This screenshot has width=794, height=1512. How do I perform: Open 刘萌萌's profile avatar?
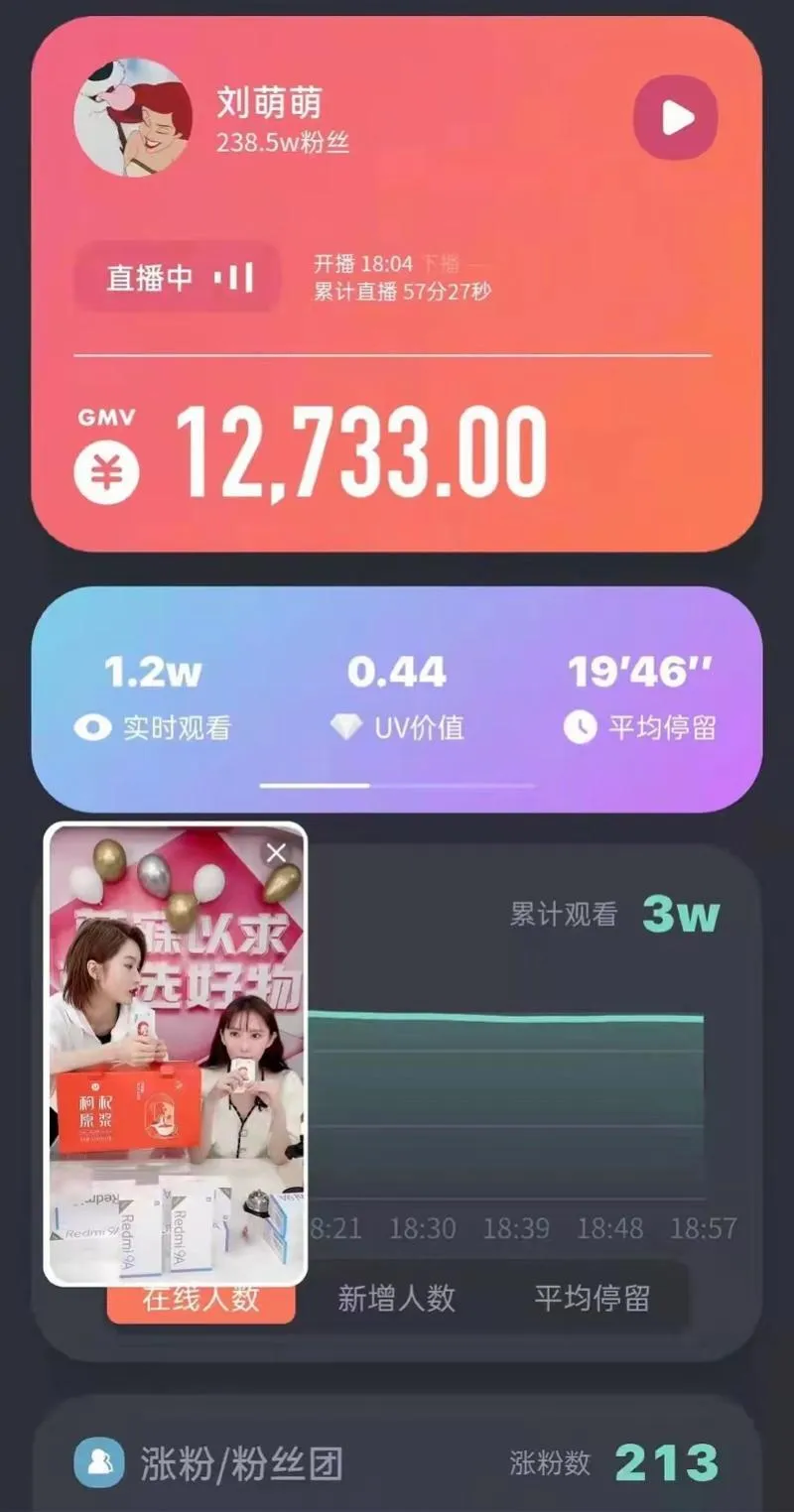click(132, 117)
